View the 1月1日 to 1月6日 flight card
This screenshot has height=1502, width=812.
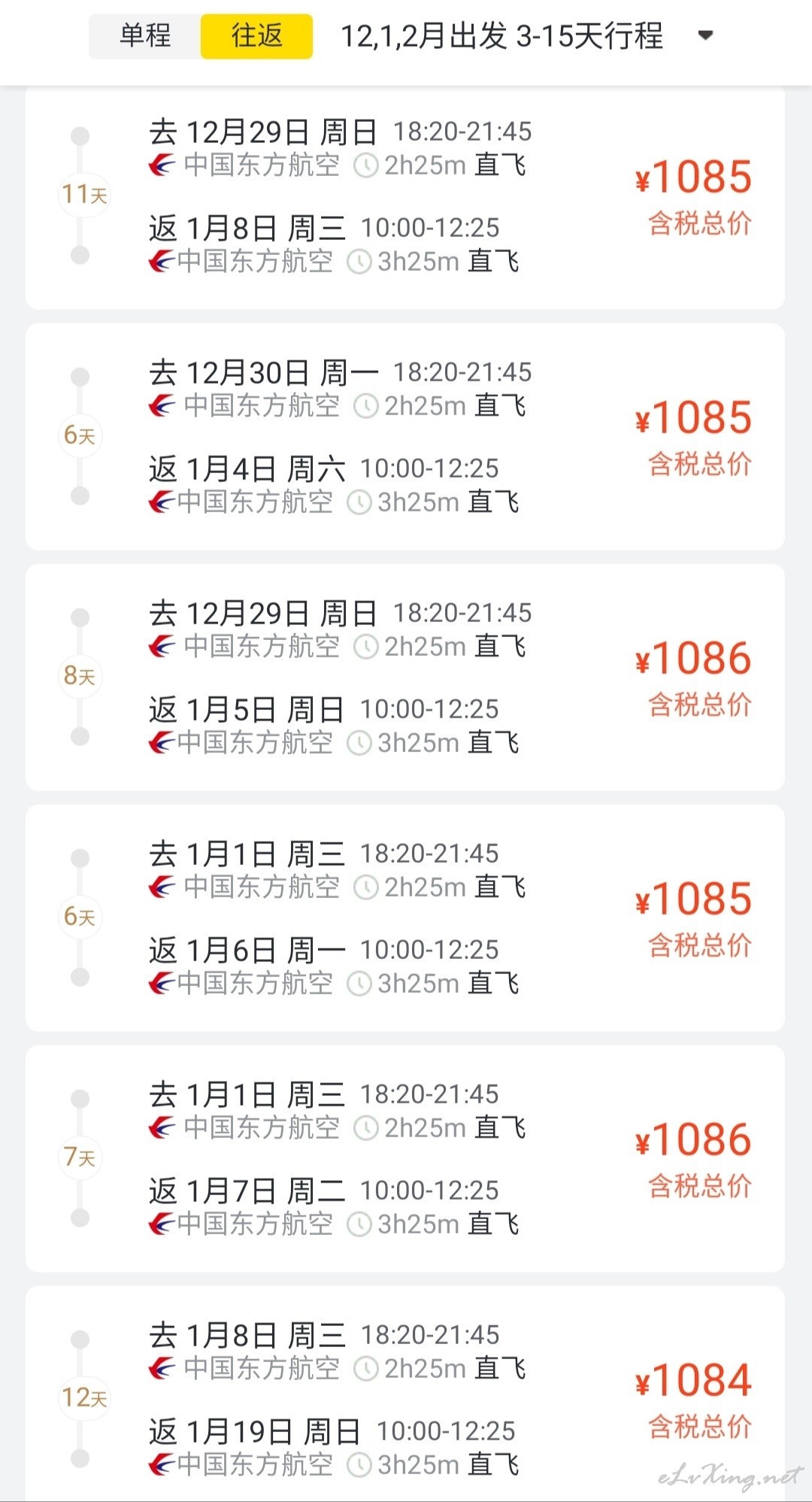tap(405, 918)
